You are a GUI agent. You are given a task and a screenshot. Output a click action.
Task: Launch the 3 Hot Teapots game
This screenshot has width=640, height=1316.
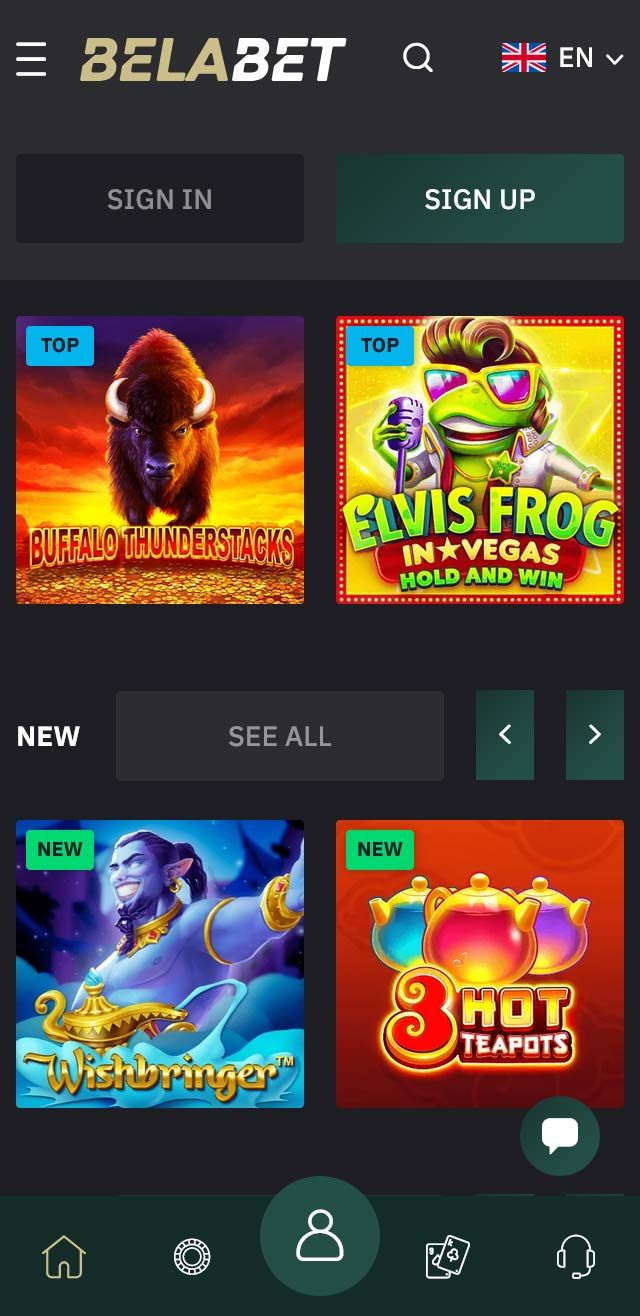click(480, 964)
